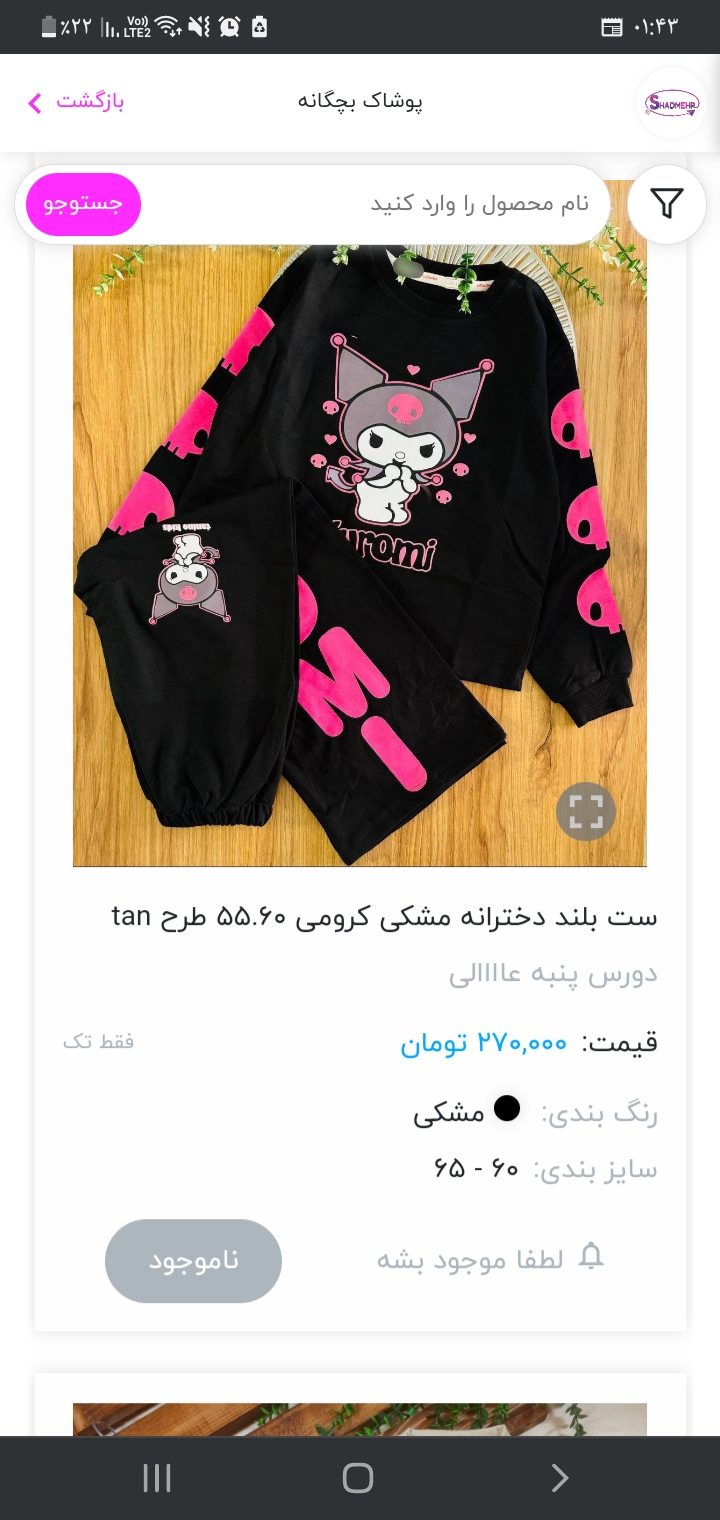Expand the product photo to fullscreen
Image resolution: width=720 pixels, height=1520 pixels.
(x=586, y=811)
